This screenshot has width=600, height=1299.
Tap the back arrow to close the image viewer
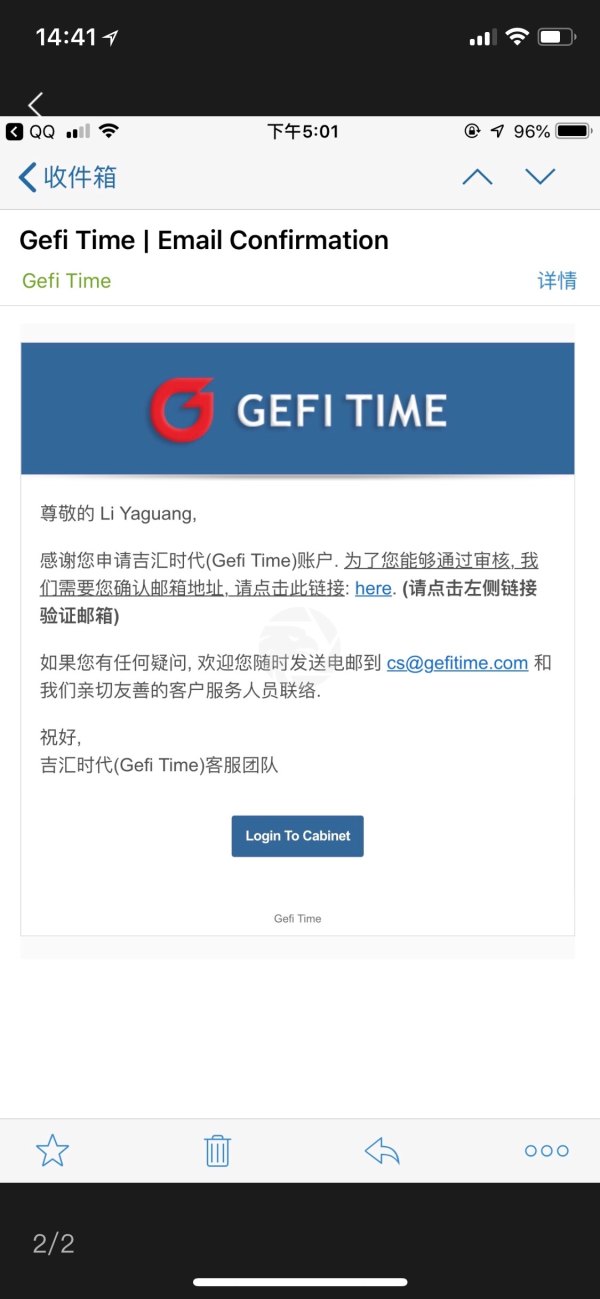36,103
